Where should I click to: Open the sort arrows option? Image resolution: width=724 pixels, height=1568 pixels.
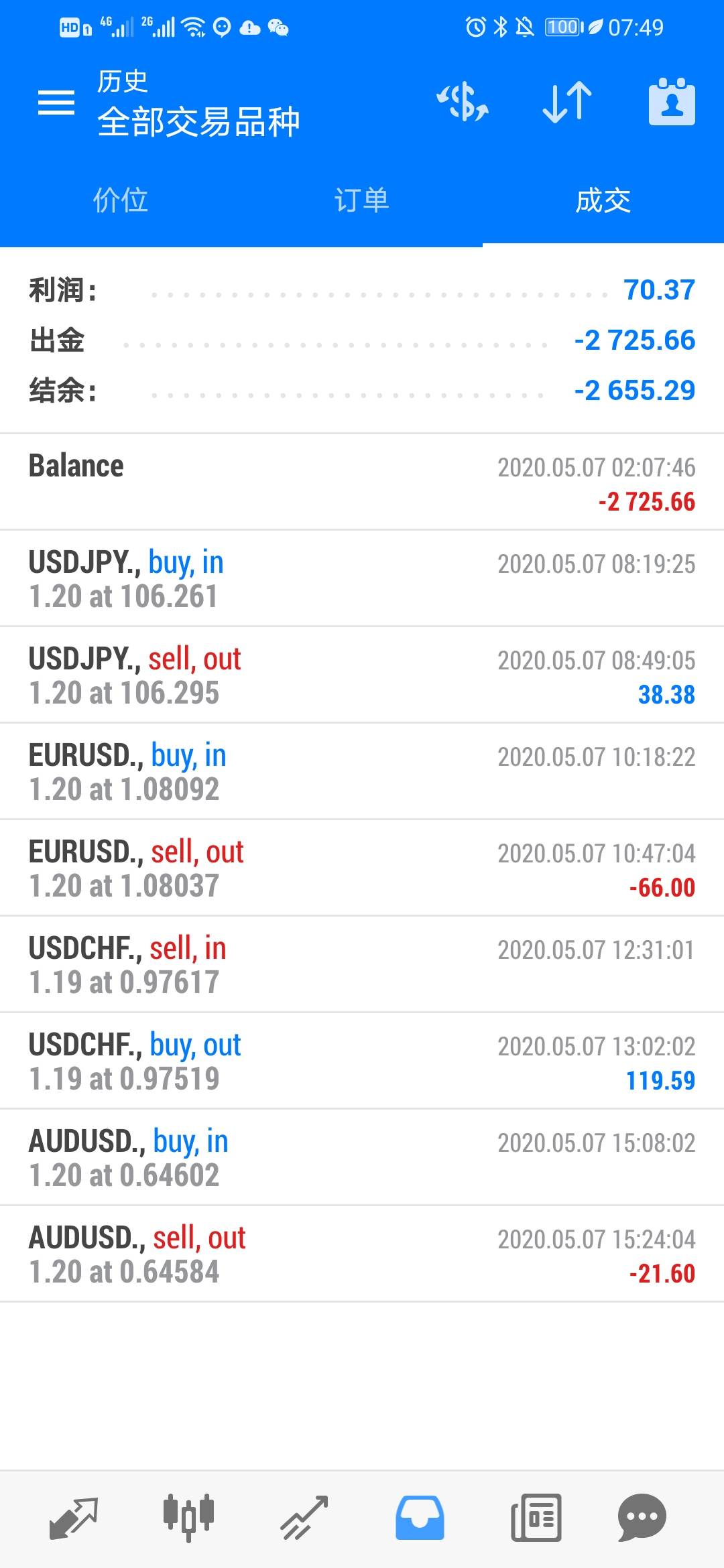(567, 103)
